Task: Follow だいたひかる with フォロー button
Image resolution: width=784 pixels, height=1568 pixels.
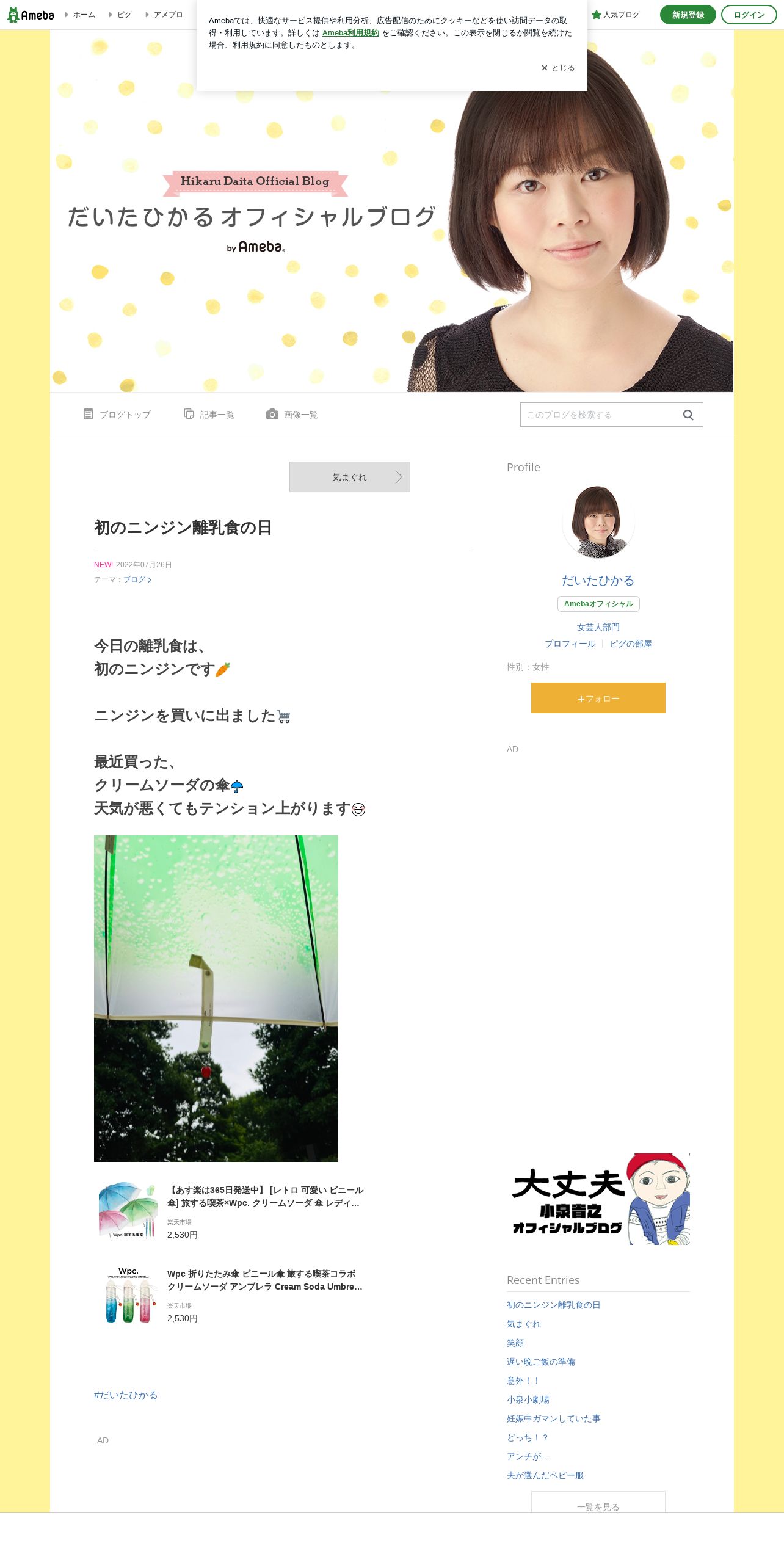Action: [x=598, y=698]
